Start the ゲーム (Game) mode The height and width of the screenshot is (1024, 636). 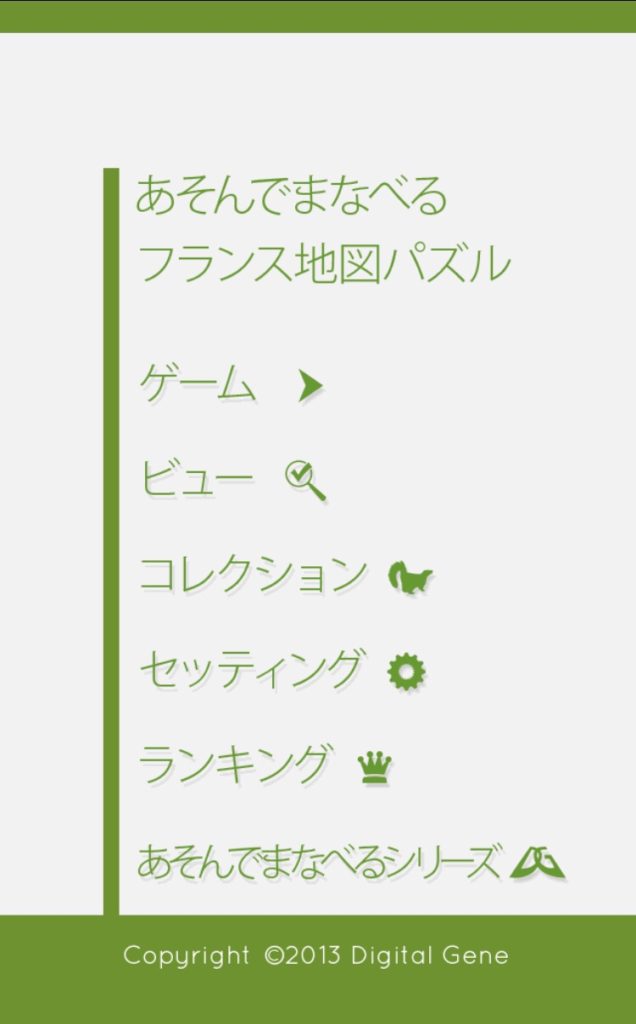tap(230, 385)
